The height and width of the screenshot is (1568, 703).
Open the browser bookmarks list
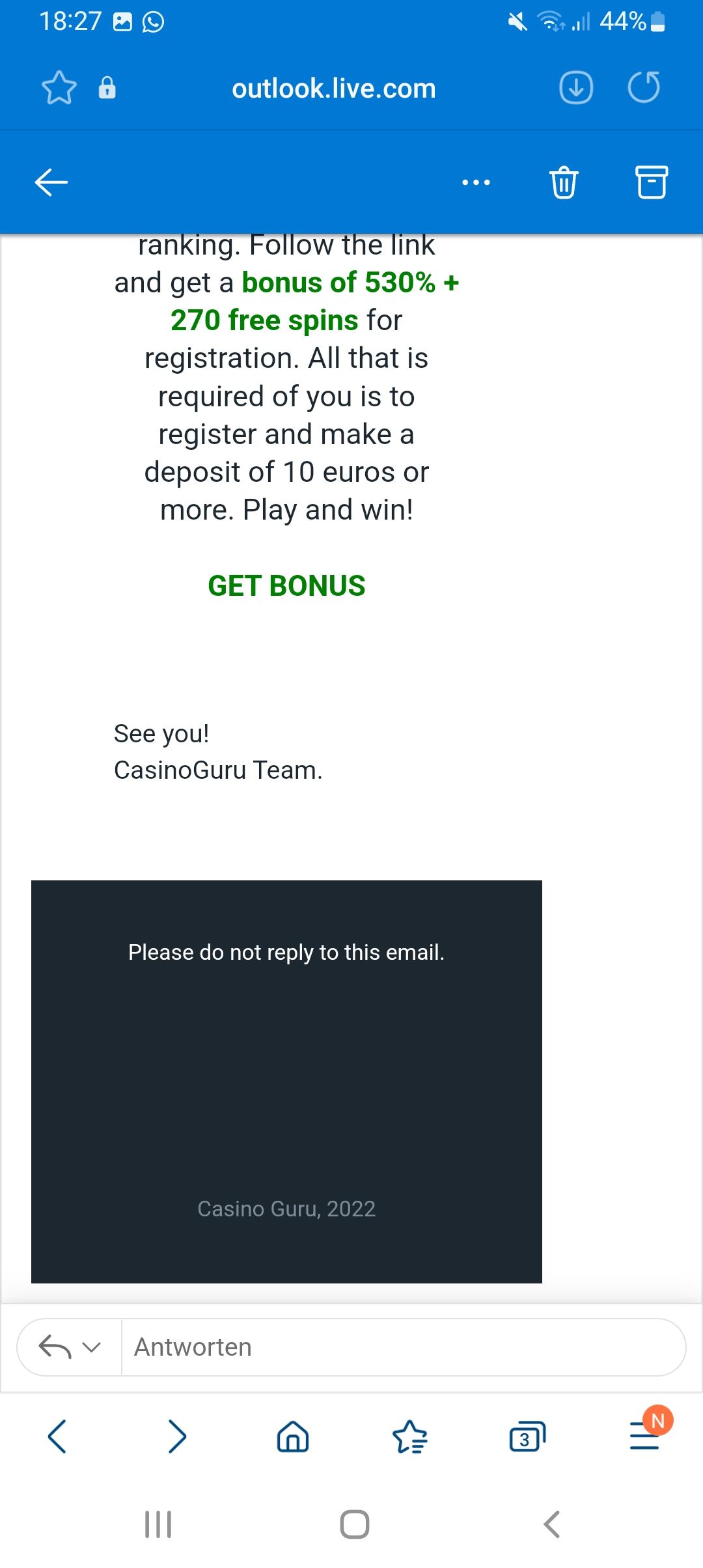410,1436
